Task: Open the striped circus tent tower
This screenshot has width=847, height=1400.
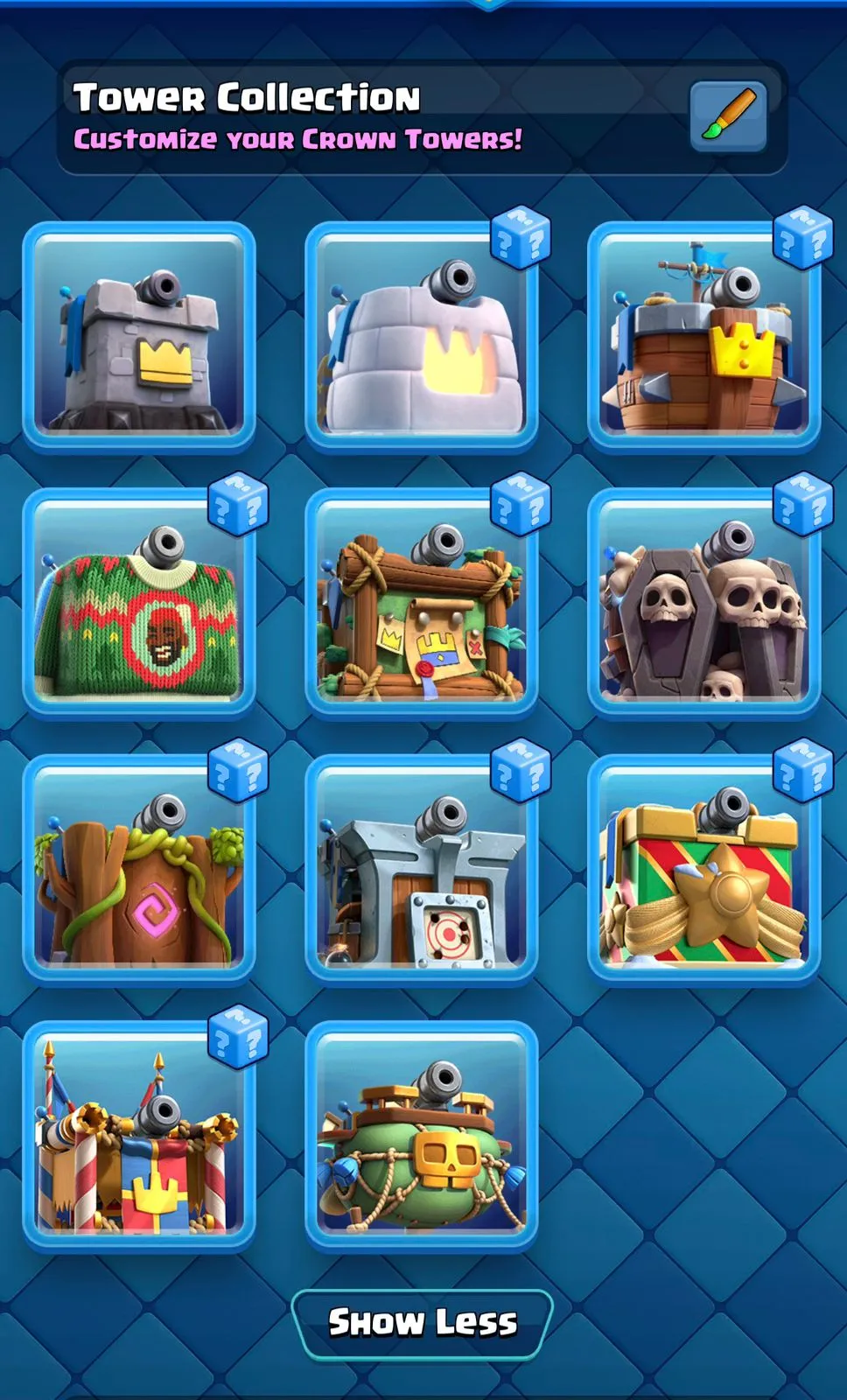Action: click(x=139, y=1137)
